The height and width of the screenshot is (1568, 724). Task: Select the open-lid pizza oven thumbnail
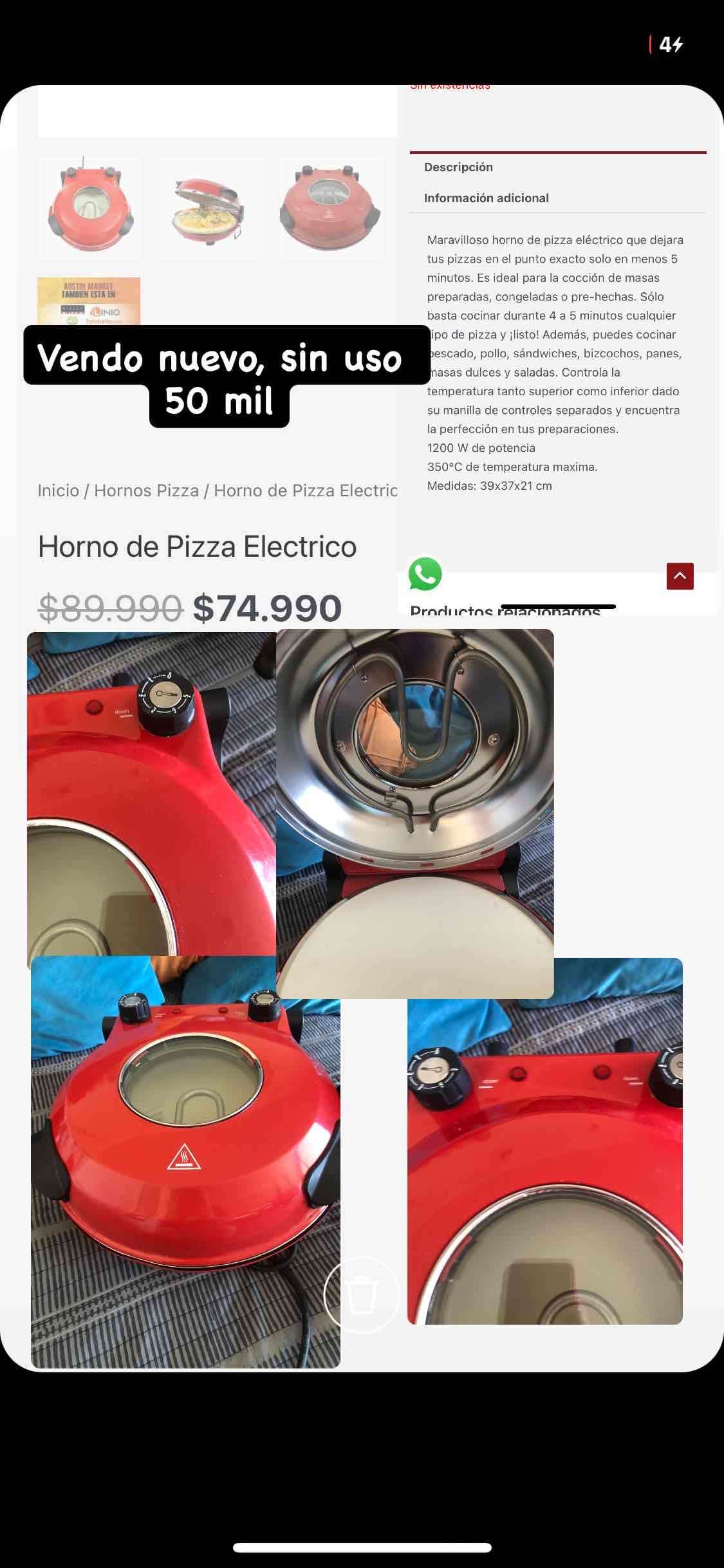(210, 208)
